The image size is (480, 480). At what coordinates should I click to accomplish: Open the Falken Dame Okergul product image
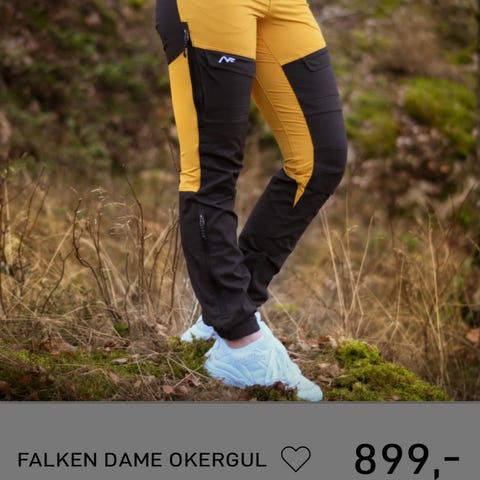(x=240, y=200)
